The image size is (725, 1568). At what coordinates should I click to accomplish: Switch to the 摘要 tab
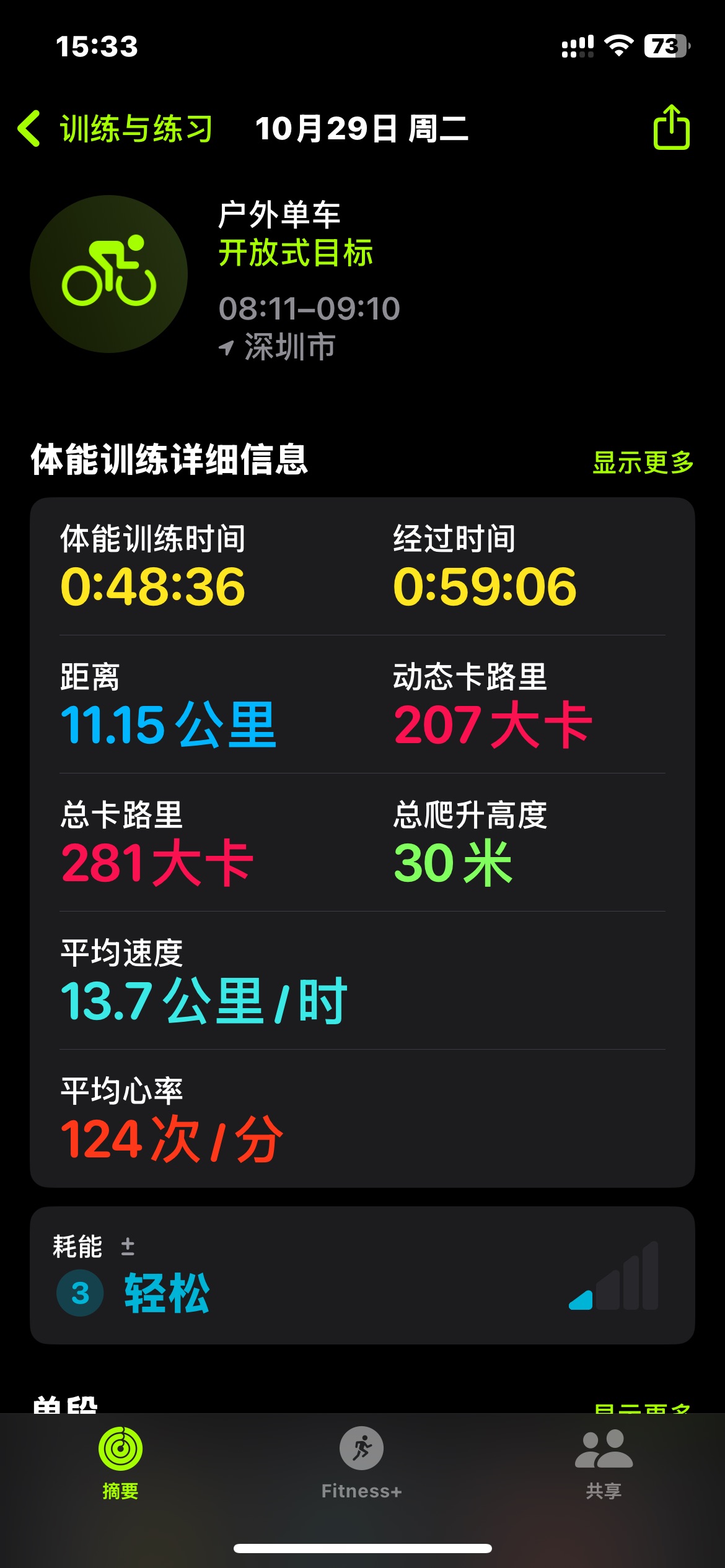(x=120, y=1463)
